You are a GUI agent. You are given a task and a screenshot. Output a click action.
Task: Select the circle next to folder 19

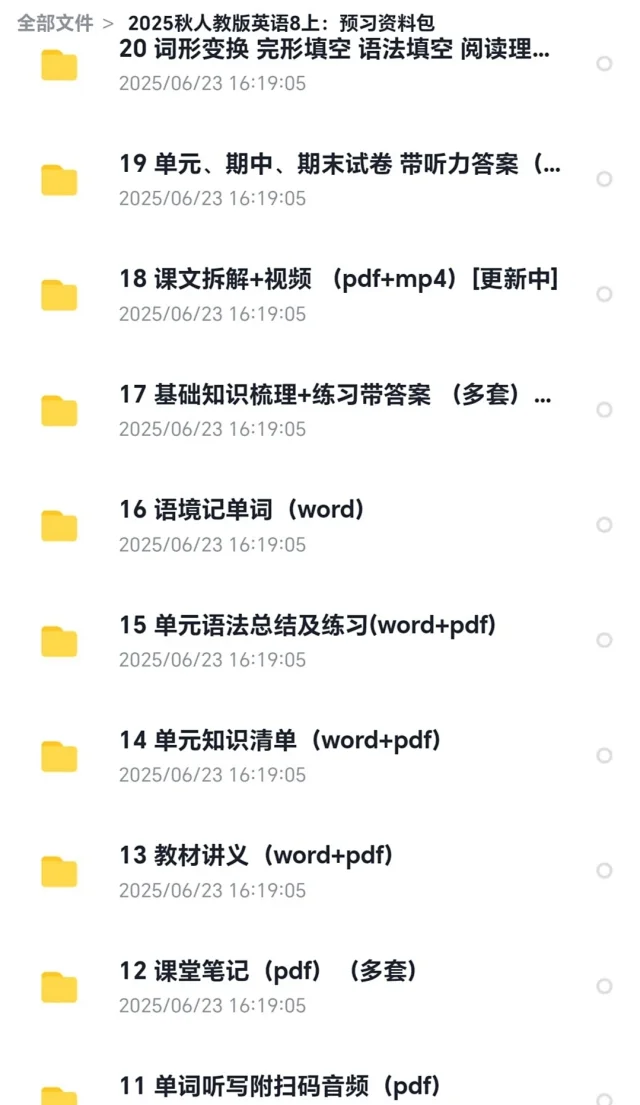(x=604, y=179)
